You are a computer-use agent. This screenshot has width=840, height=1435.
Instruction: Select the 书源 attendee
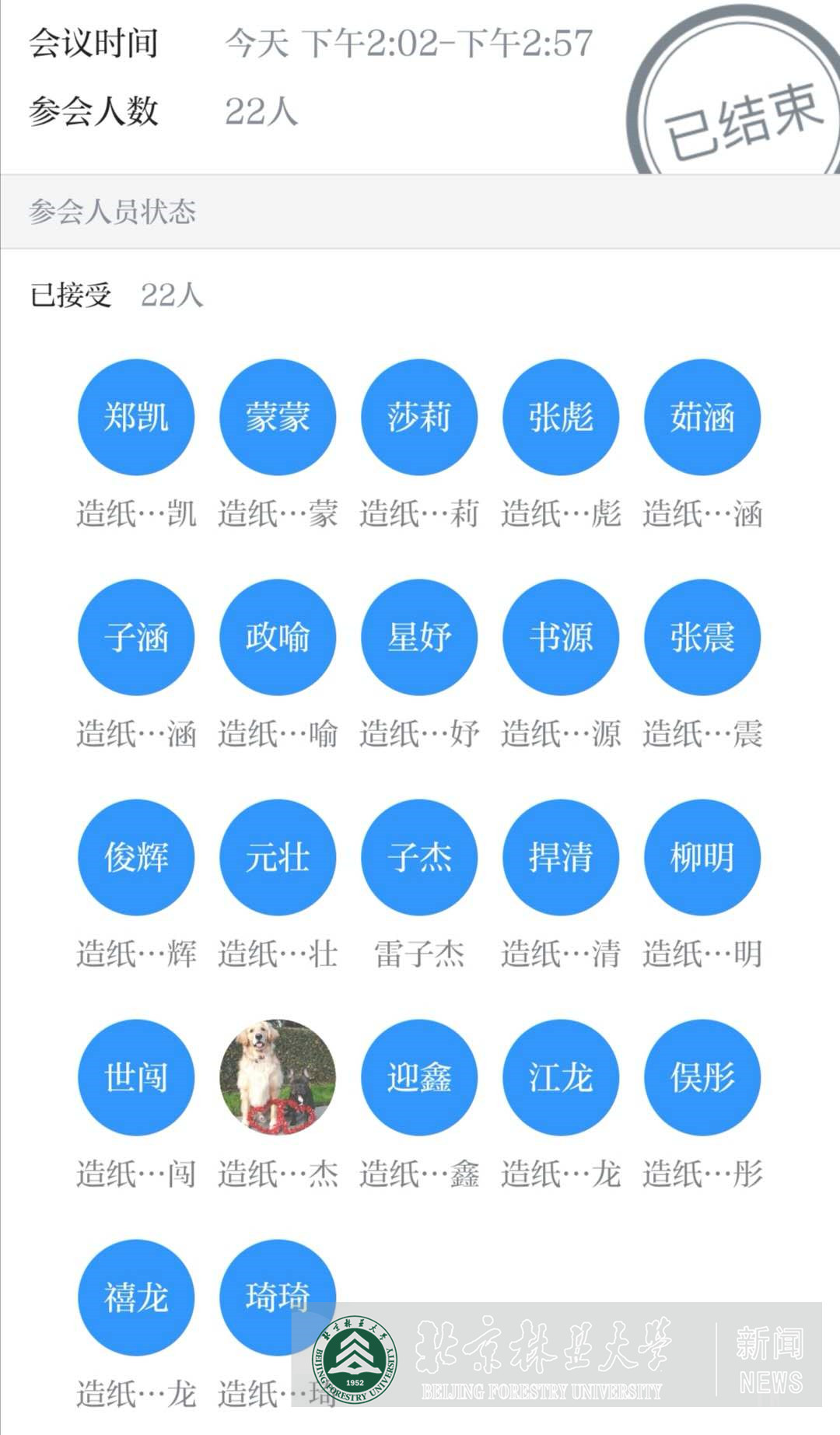point(561,637)
